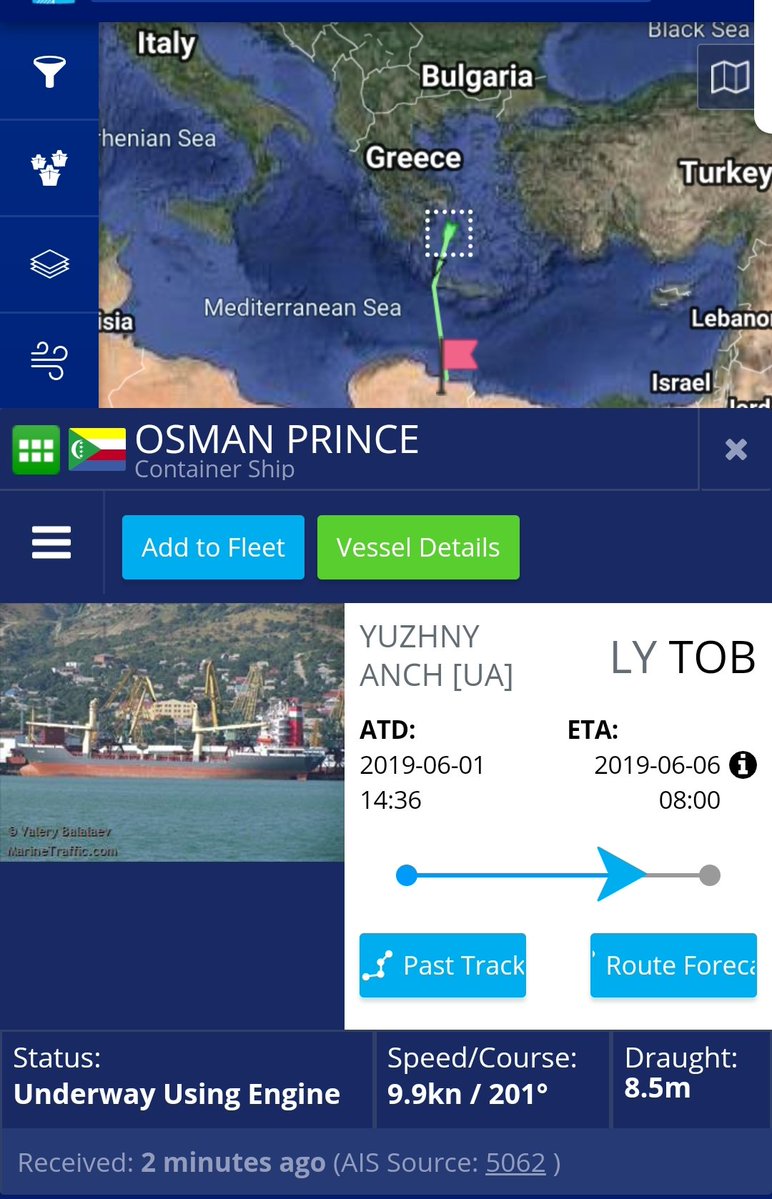The image size is (772, 1199).
Task: Select the vessel marker on the map
Action: pyautogui.click(x=449, y=233)
